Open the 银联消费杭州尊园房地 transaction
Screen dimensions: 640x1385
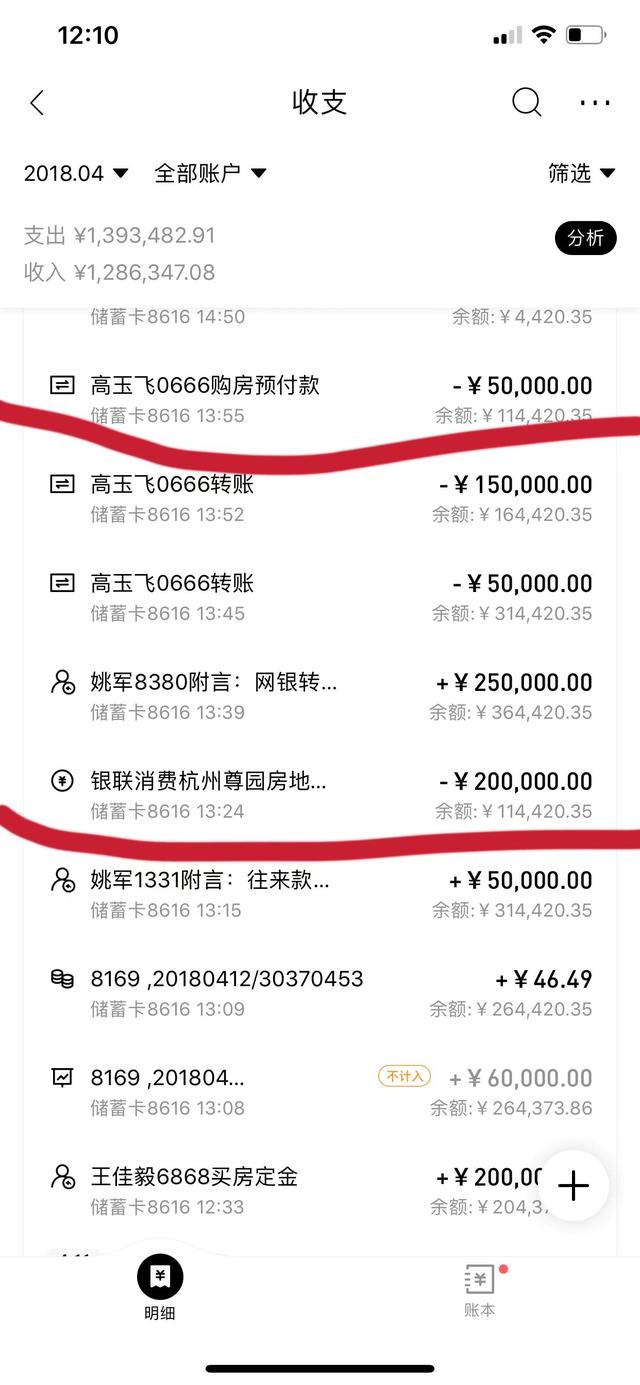(320, 795)
